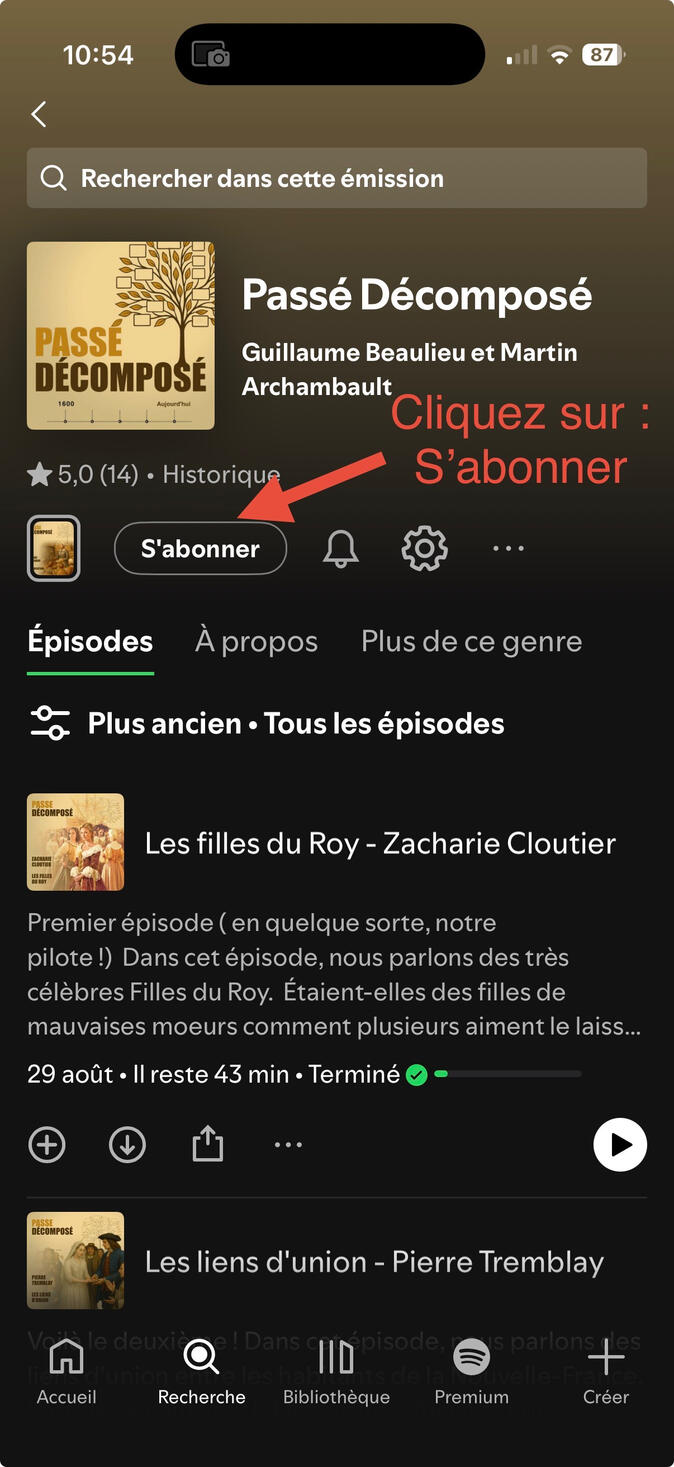
Task: Open the episode sort and filter options
Action: coord(51,724)
